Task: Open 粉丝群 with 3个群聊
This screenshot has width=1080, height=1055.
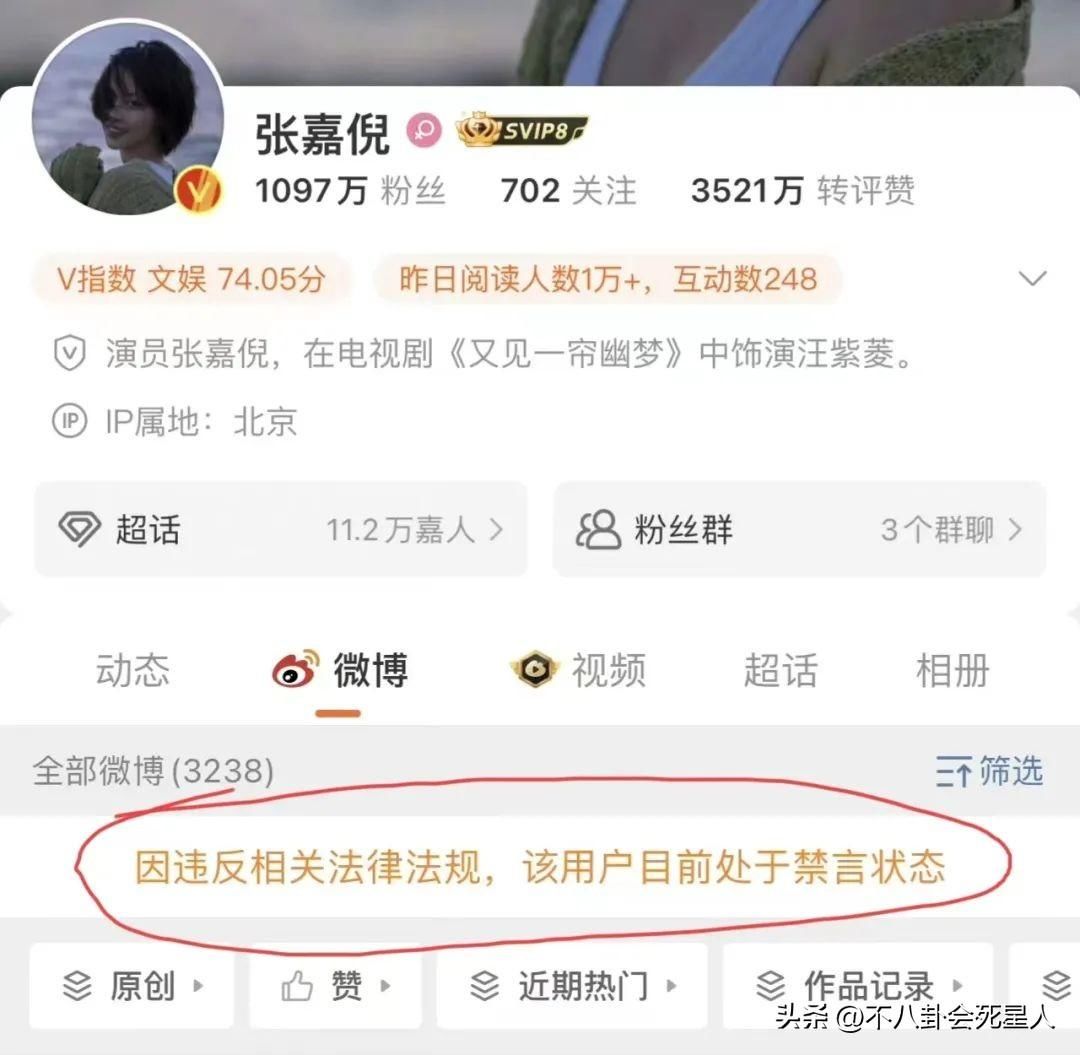Action: tap(800, 529)
